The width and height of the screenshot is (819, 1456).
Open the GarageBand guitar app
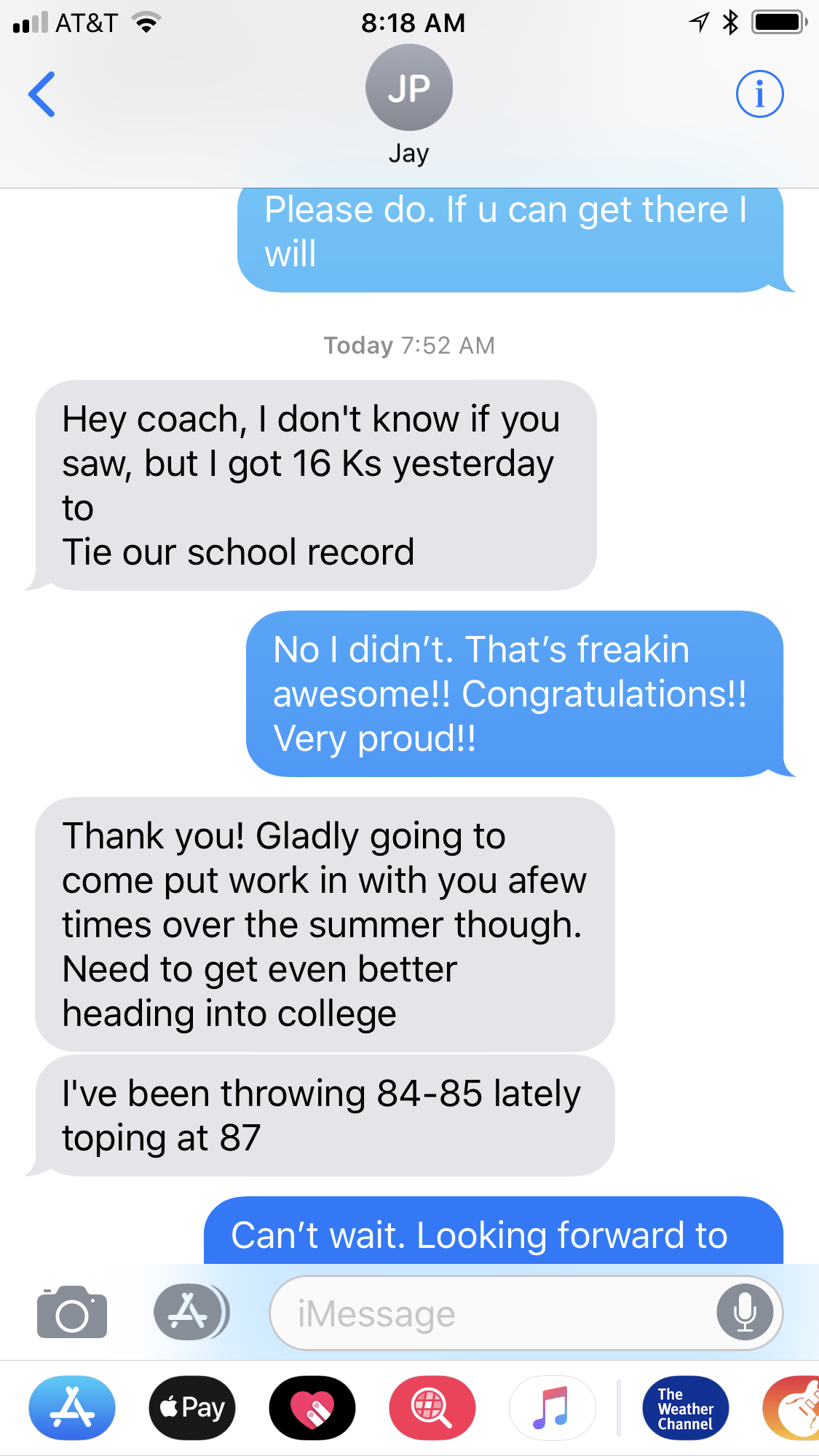(791, 1408)
